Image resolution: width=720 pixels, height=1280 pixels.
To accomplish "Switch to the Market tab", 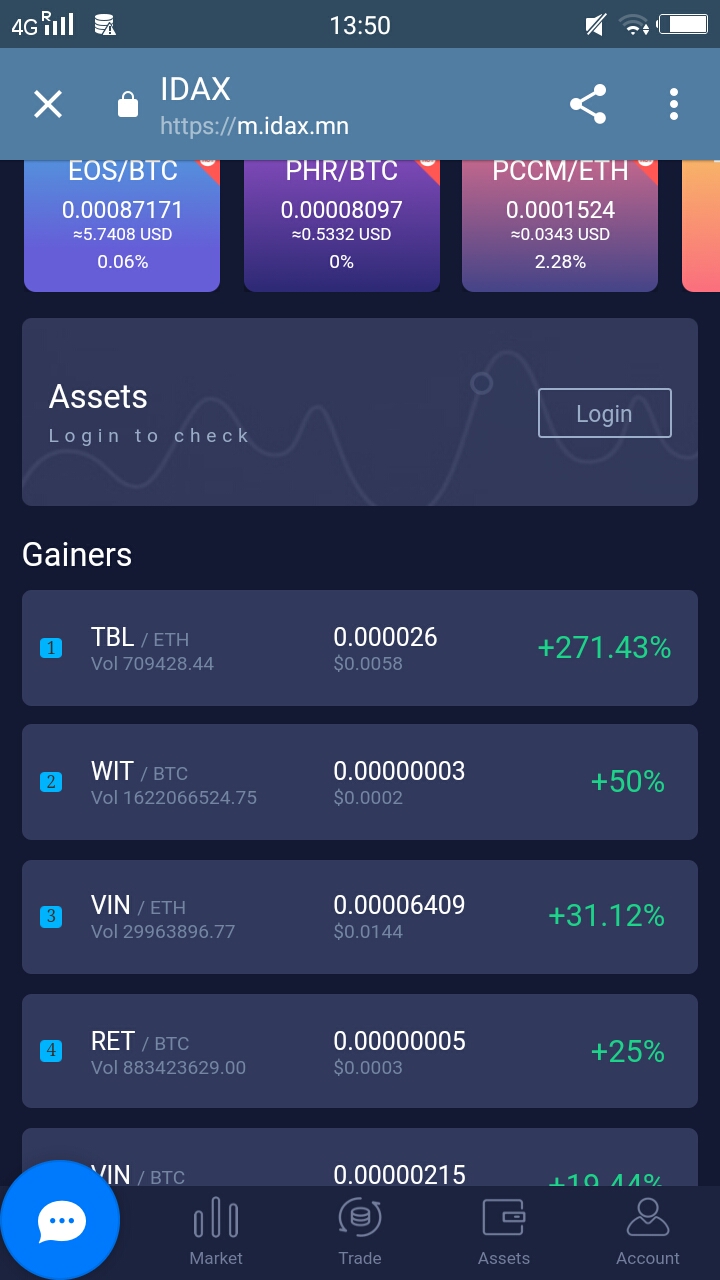I will coord(216,1232).
